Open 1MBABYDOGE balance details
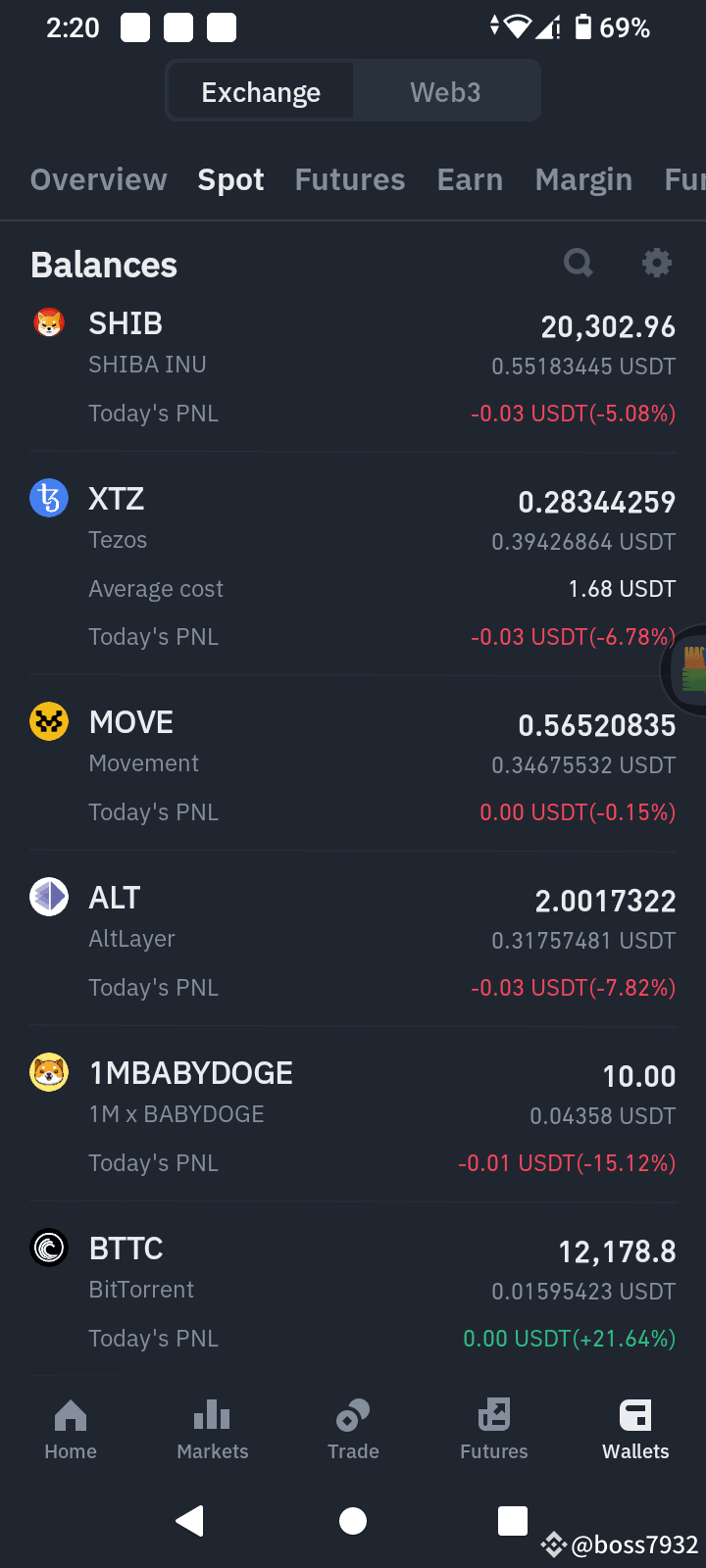 click(x=353, y=1116)
